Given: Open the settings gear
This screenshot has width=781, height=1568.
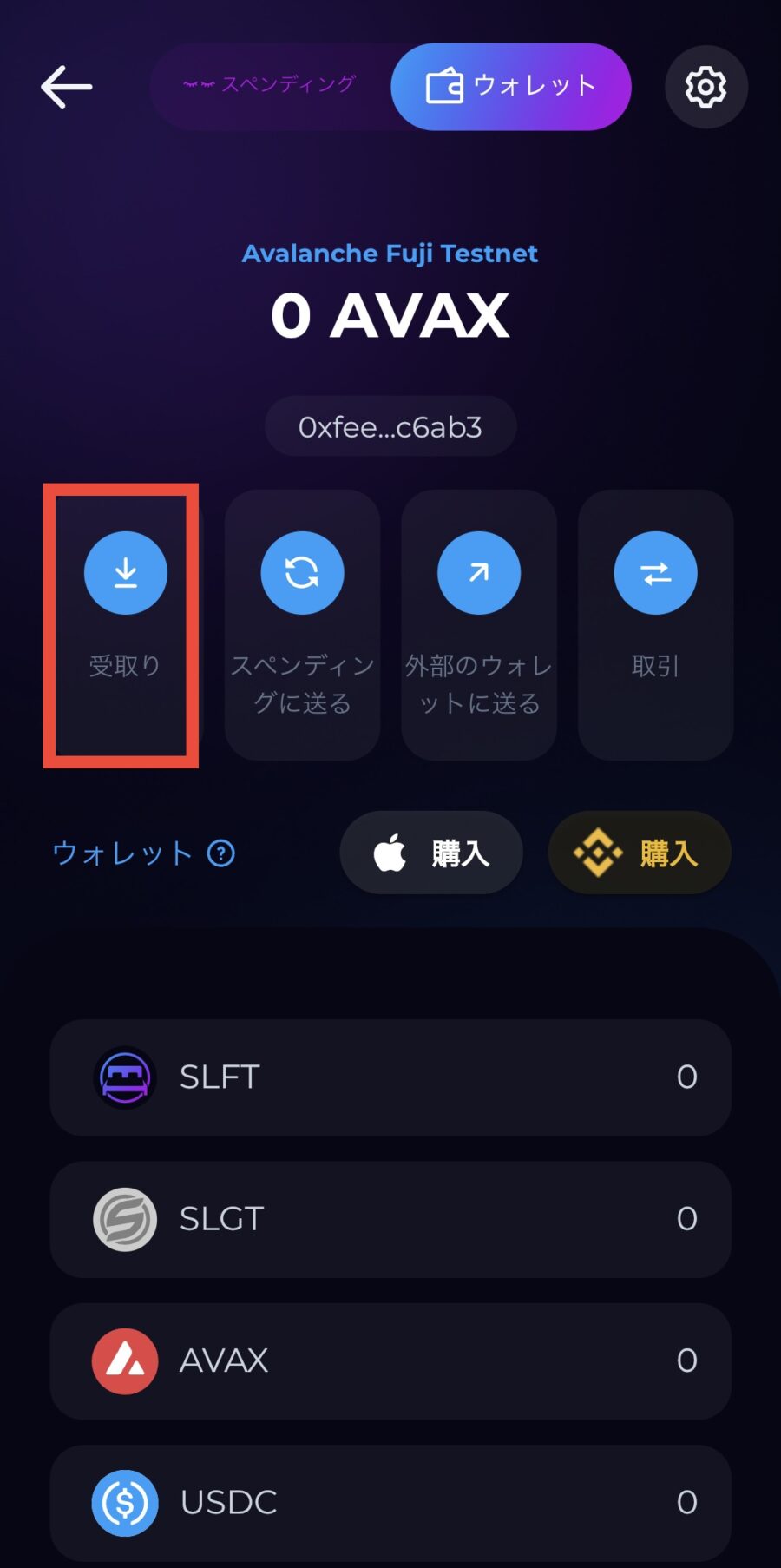Looking at the screenshot, I should pyautogui.click(x=706, y=87).
